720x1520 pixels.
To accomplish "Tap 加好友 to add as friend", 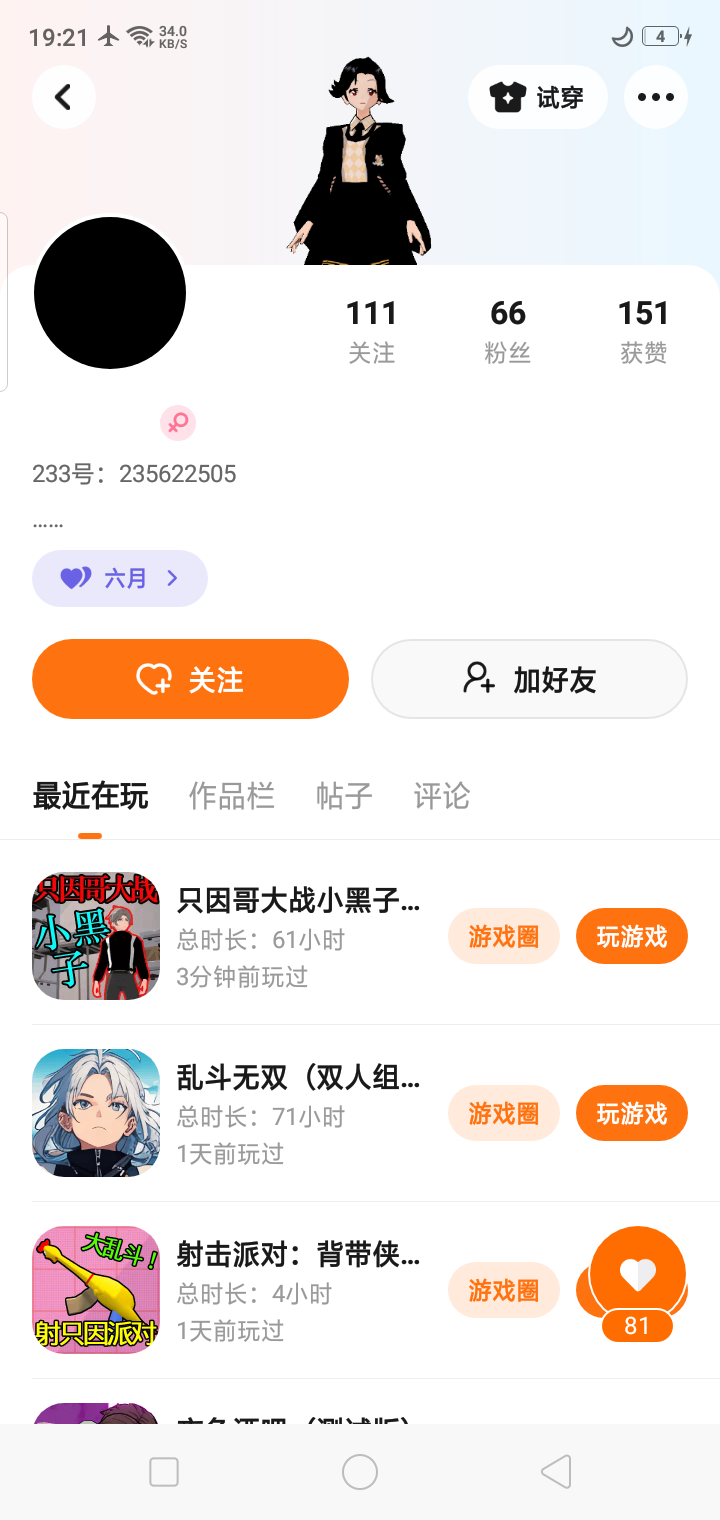I will pos(529,679).
